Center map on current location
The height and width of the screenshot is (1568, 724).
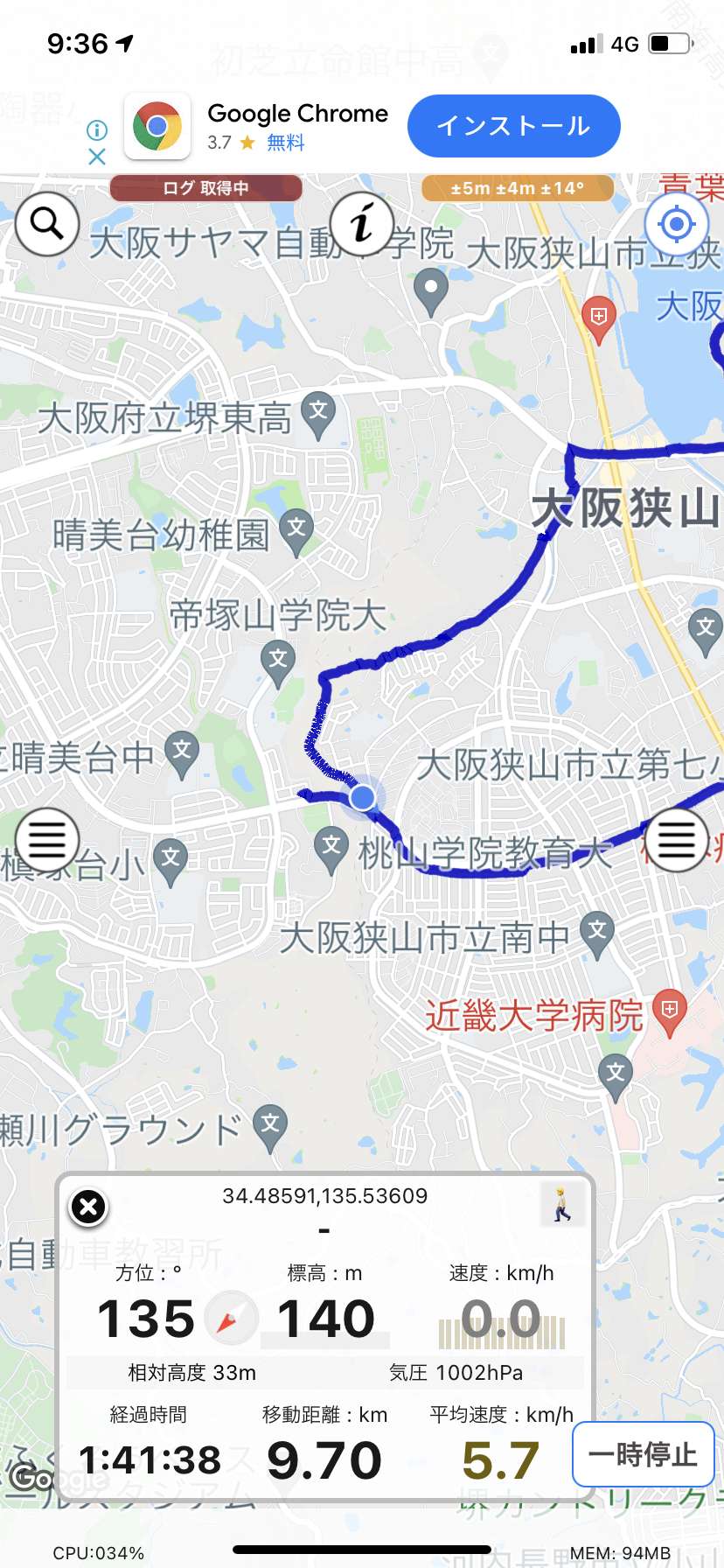[x=676, y=224]
